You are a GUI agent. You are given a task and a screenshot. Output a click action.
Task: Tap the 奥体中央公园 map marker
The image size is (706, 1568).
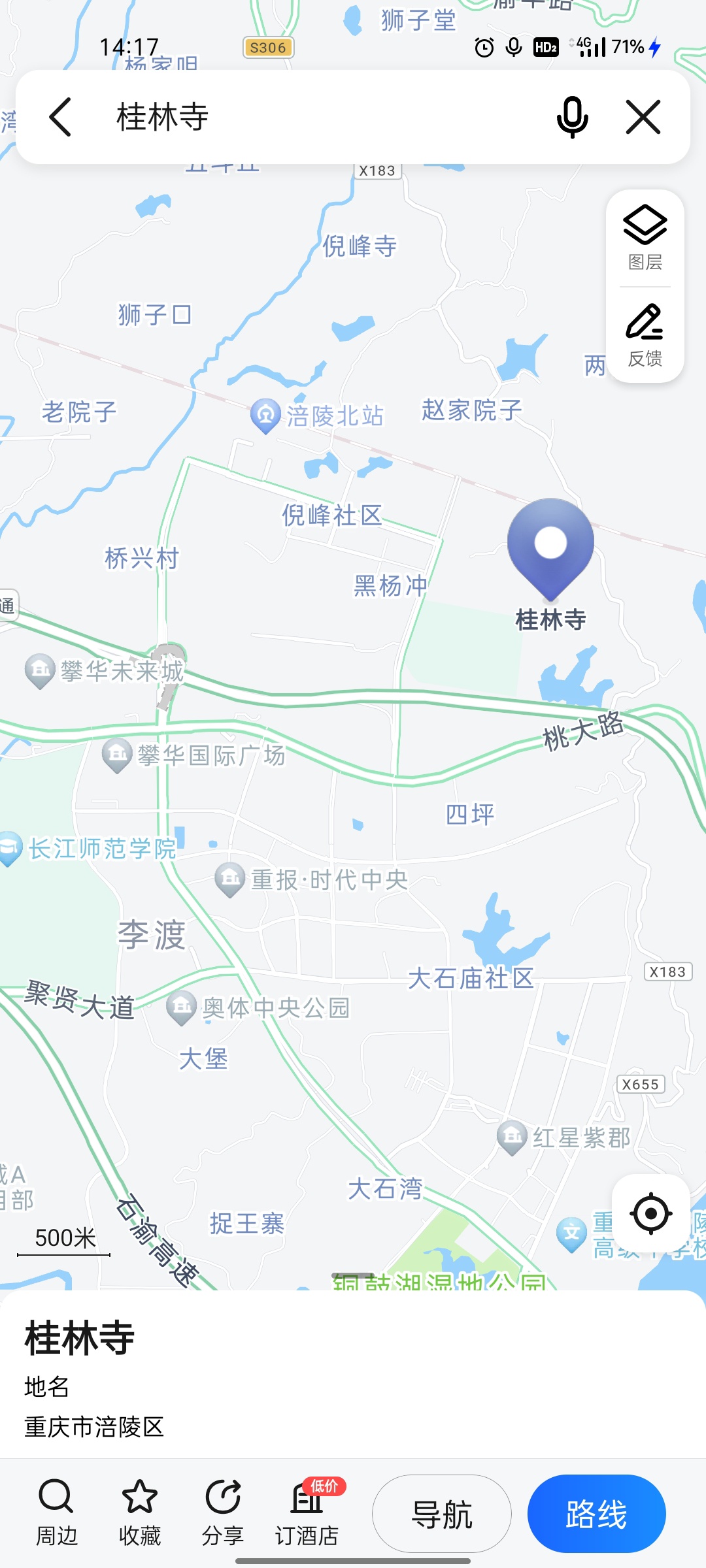tap(182, 1006)
